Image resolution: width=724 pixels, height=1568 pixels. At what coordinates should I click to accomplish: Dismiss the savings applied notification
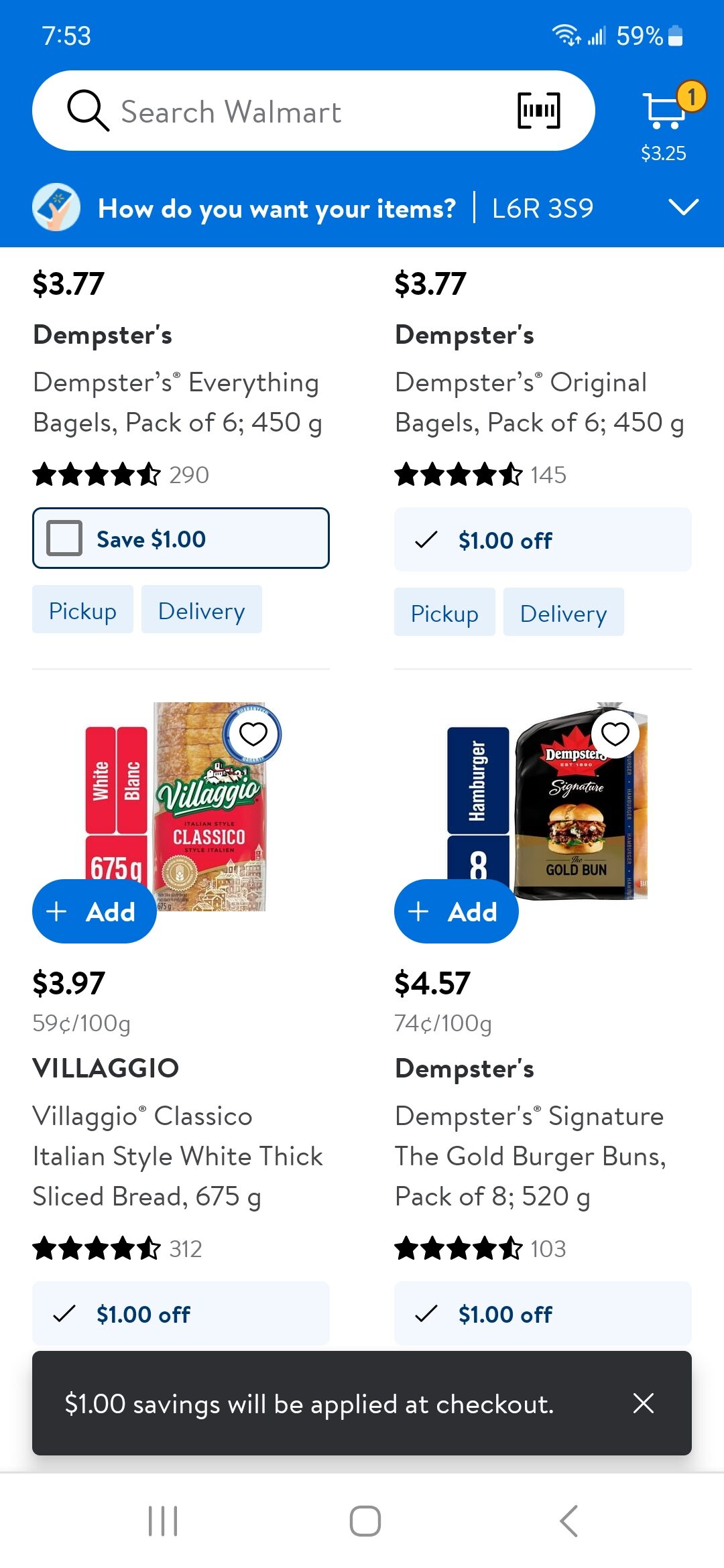point(643,1402)
